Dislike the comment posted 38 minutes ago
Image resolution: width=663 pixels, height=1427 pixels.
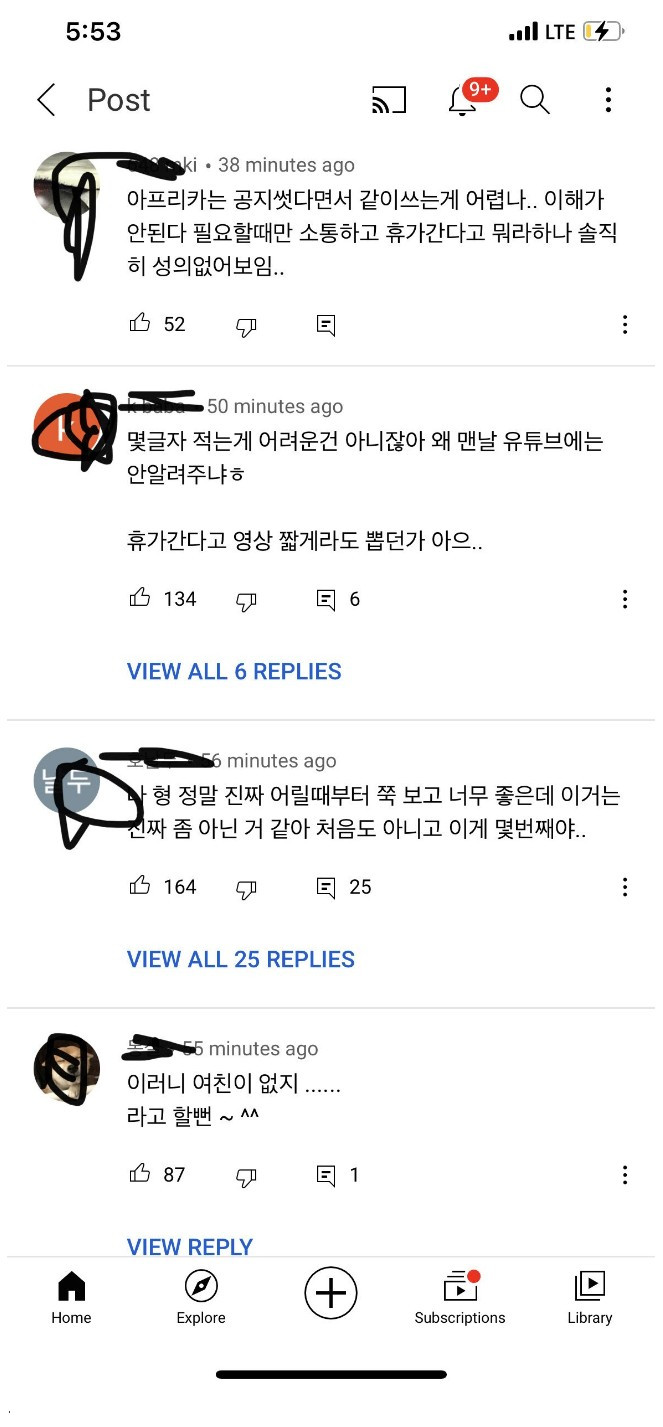point(246,325)
